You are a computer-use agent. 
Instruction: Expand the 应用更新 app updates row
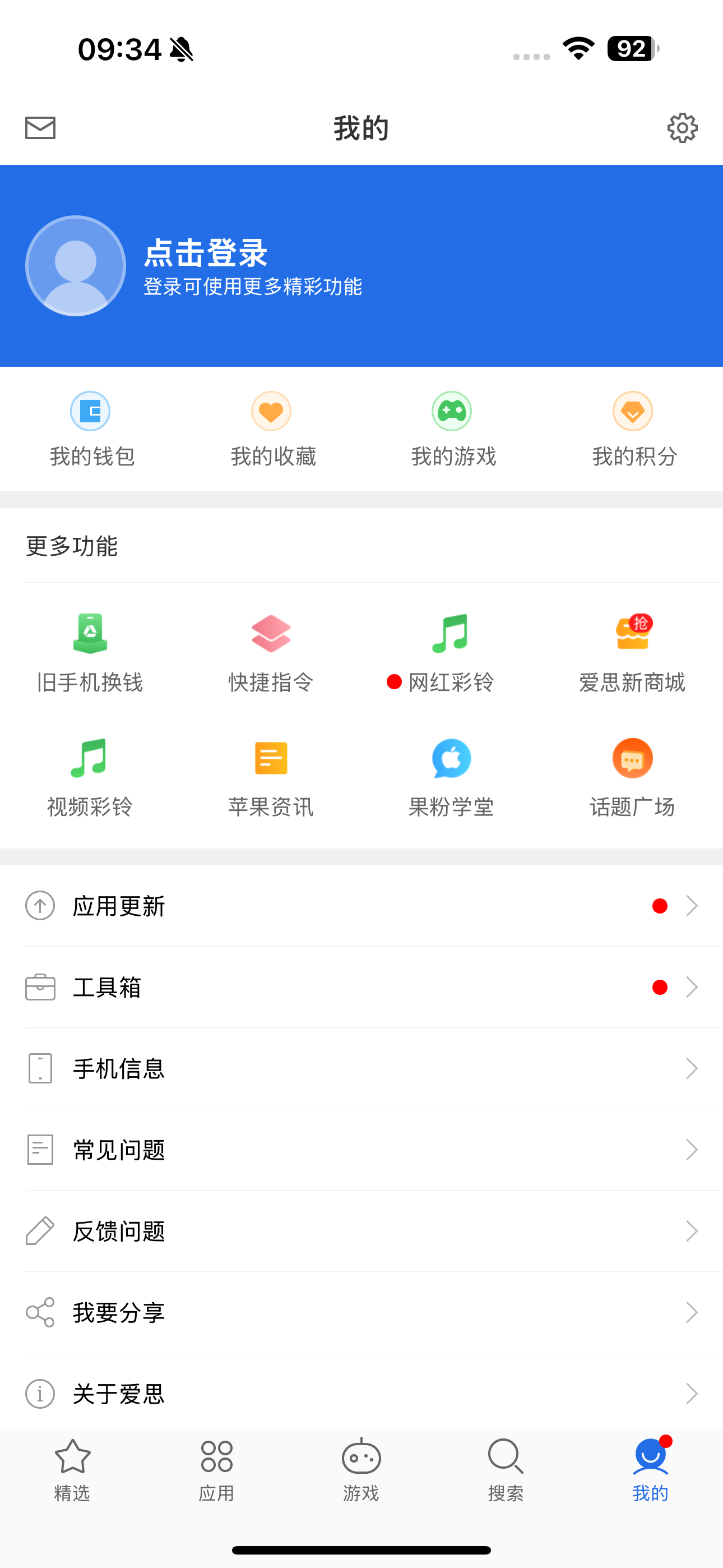tap(361, 905)
